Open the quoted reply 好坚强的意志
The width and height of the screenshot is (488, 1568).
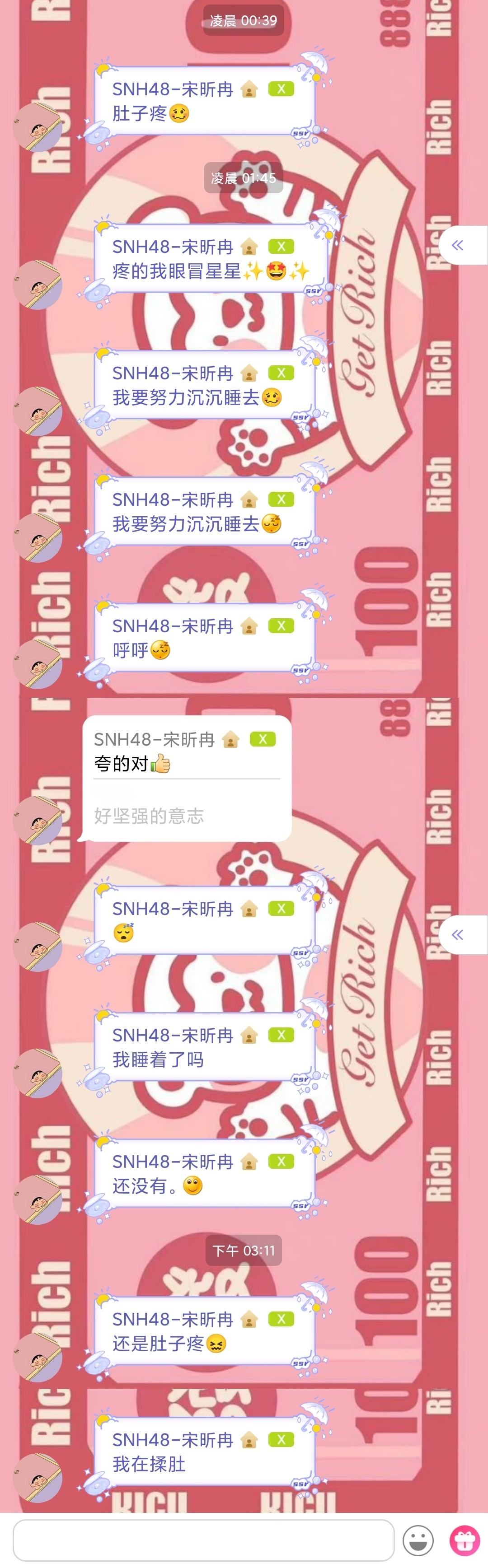click(x=149, y=816)
